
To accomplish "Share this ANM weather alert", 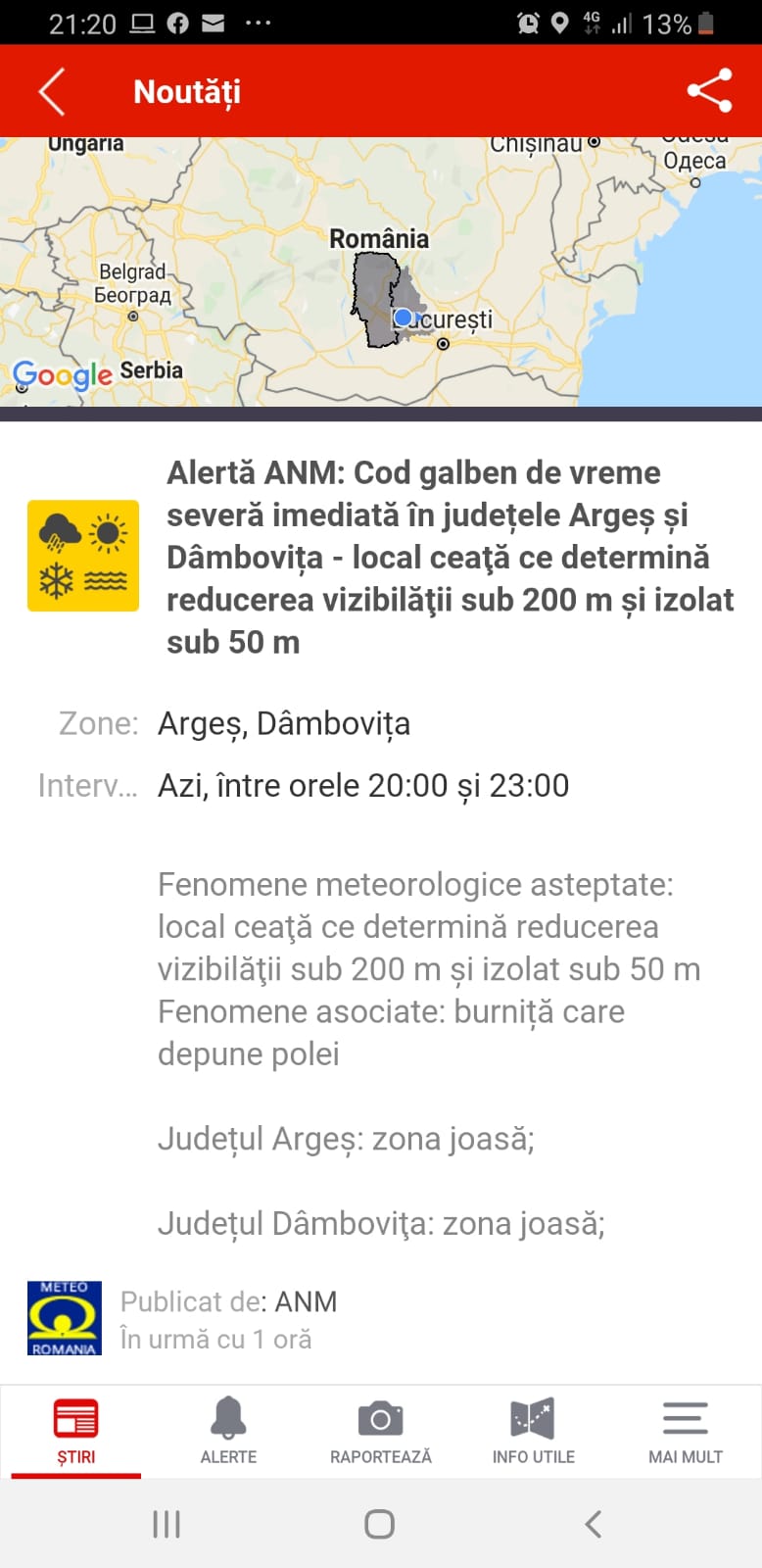I will [709, 91].
